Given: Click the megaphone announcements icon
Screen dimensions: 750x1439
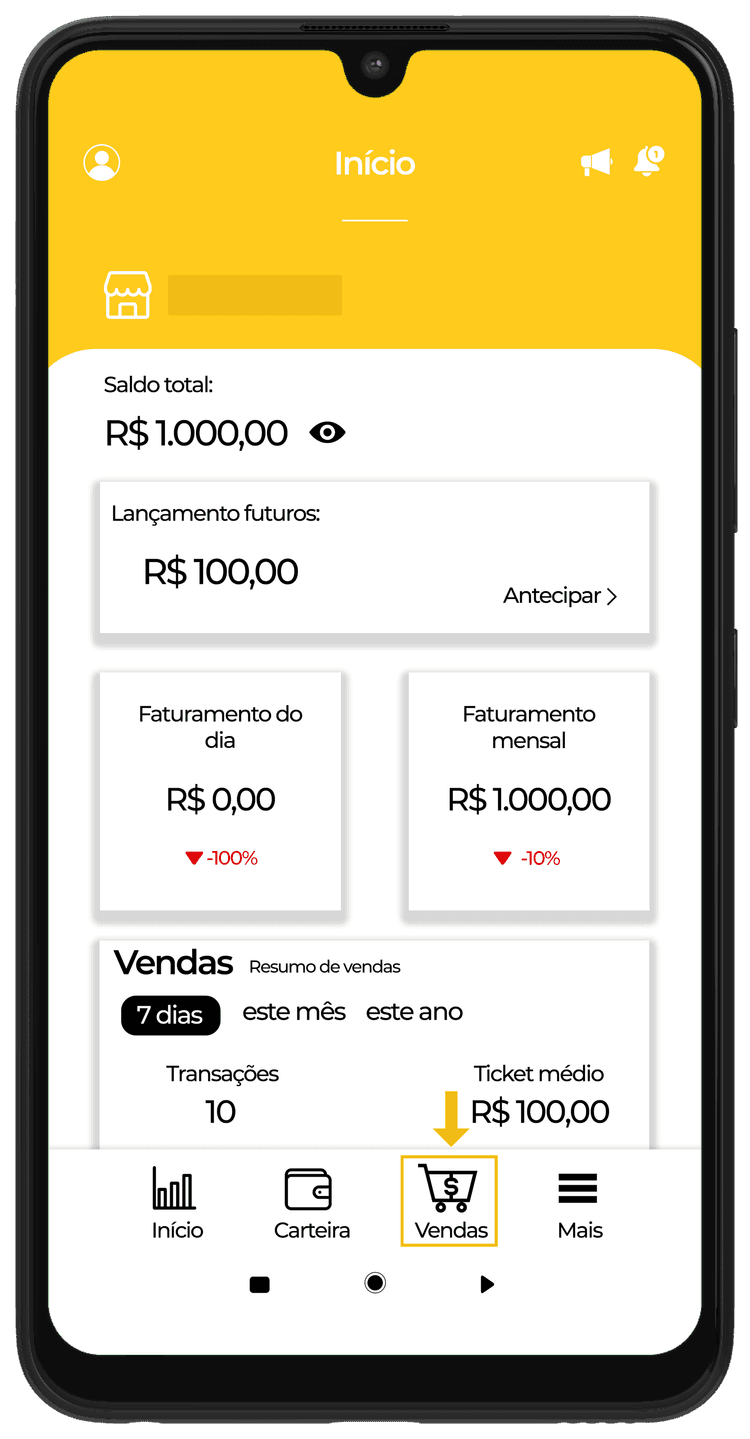Looking at the screenshot, I should (597, 161).
